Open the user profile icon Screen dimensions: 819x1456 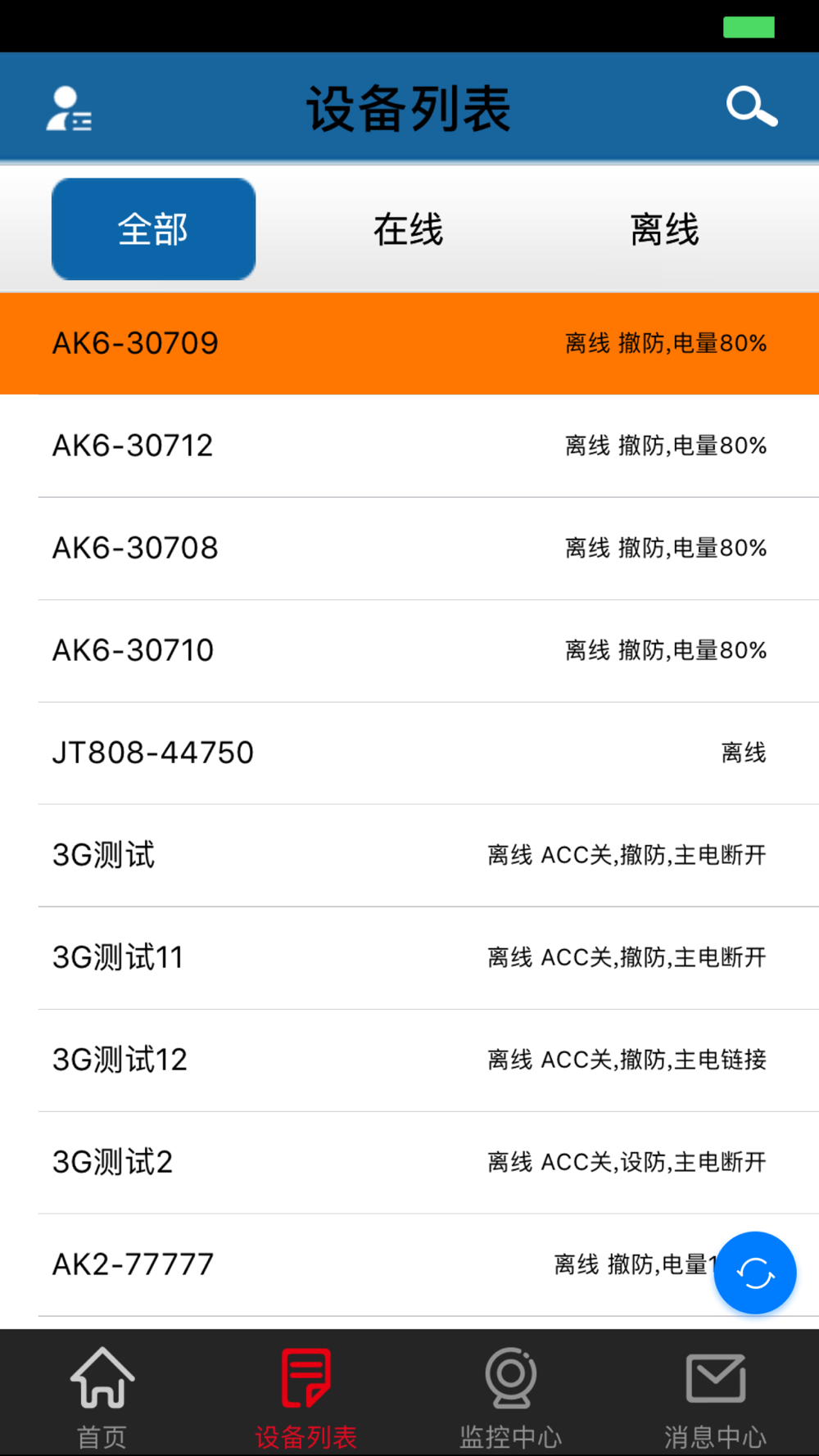pyautogui.click(x=69, y=109)
